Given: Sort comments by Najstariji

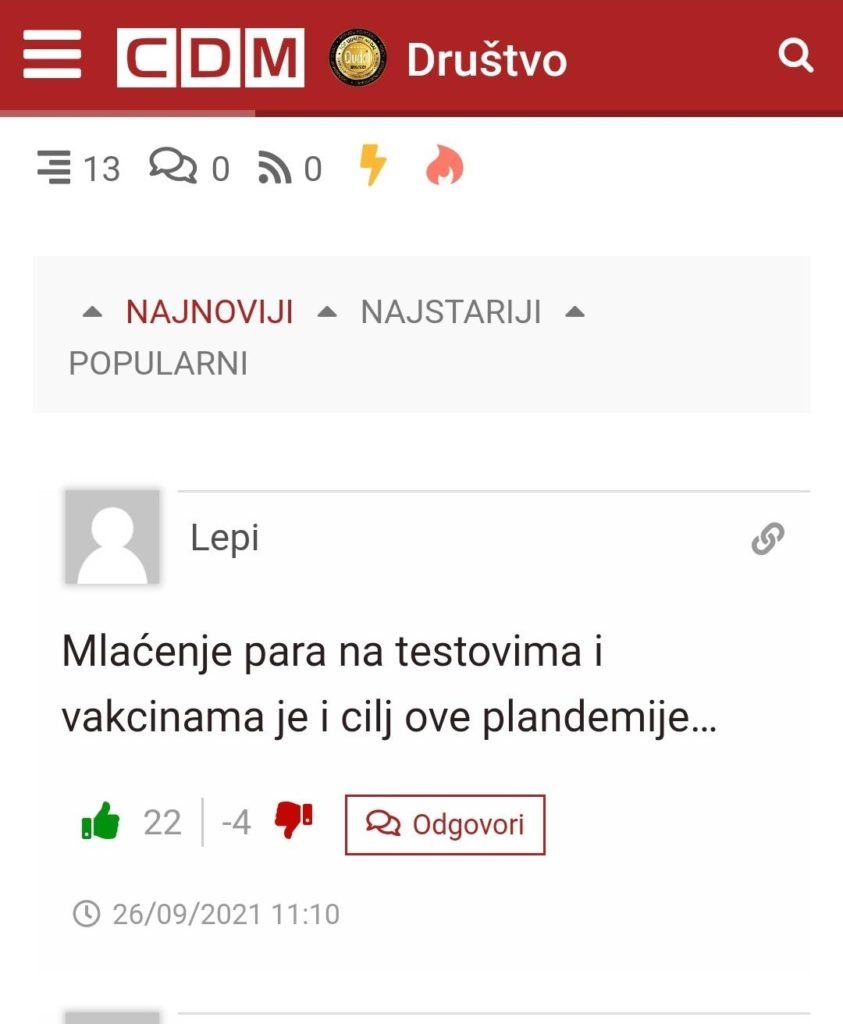Looking at the screenshot, I should (450, 313).
